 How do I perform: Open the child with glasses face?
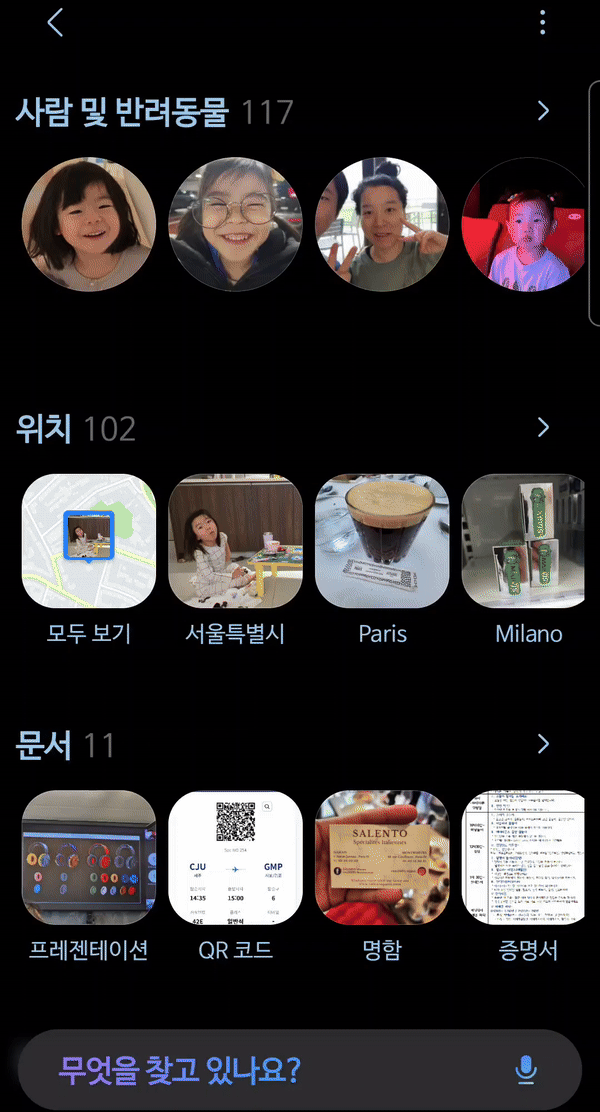(235, 224)
